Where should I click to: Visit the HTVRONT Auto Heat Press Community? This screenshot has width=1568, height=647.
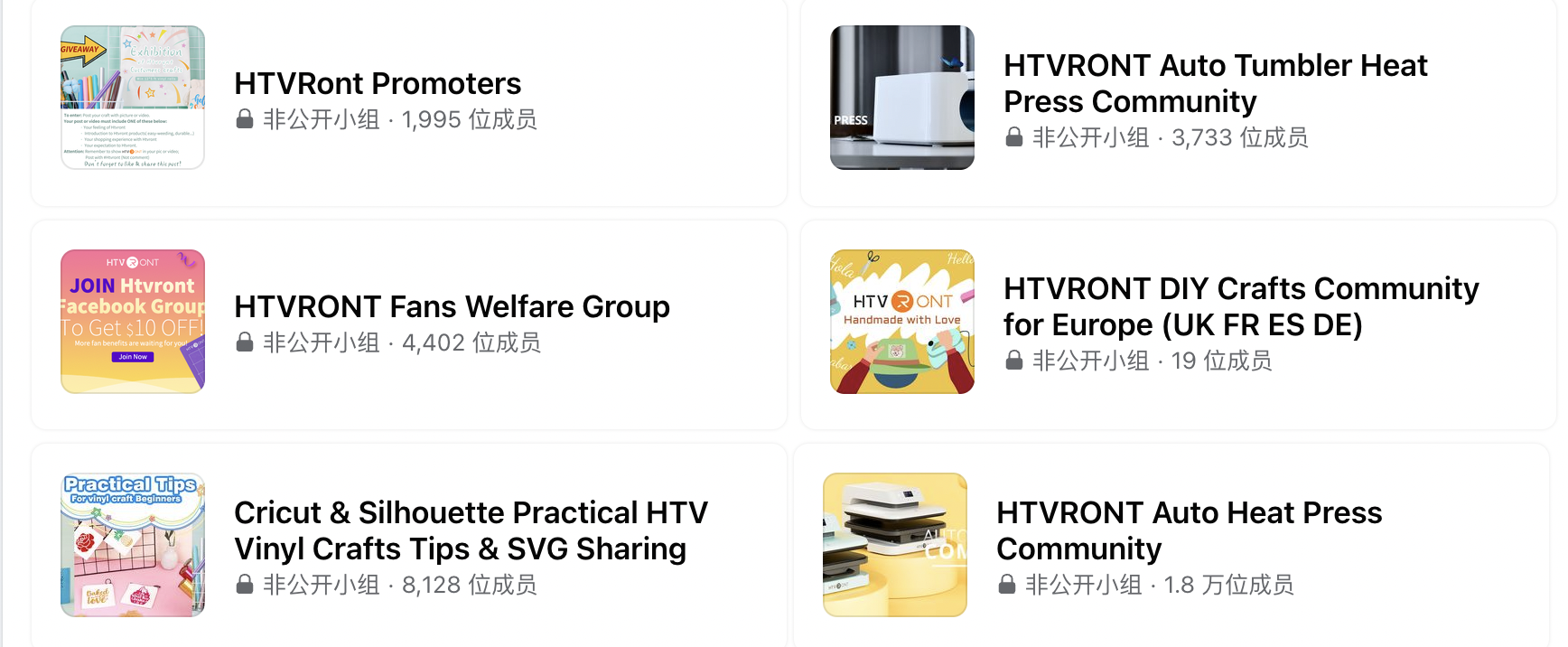pyautogui.click(x=1188, y=530)
